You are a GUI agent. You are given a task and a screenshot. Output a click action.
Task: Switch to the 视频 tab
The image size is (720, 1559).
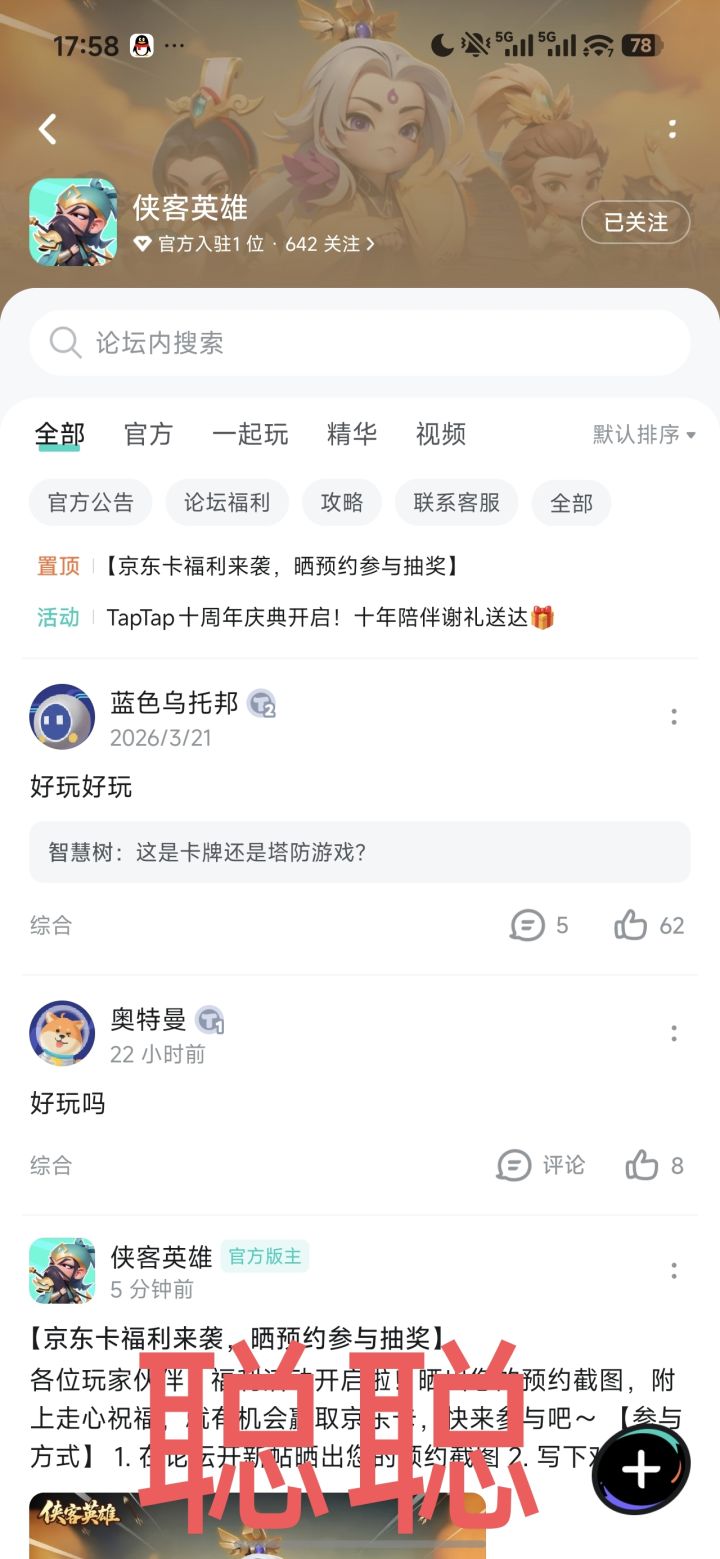pos(441,434)
